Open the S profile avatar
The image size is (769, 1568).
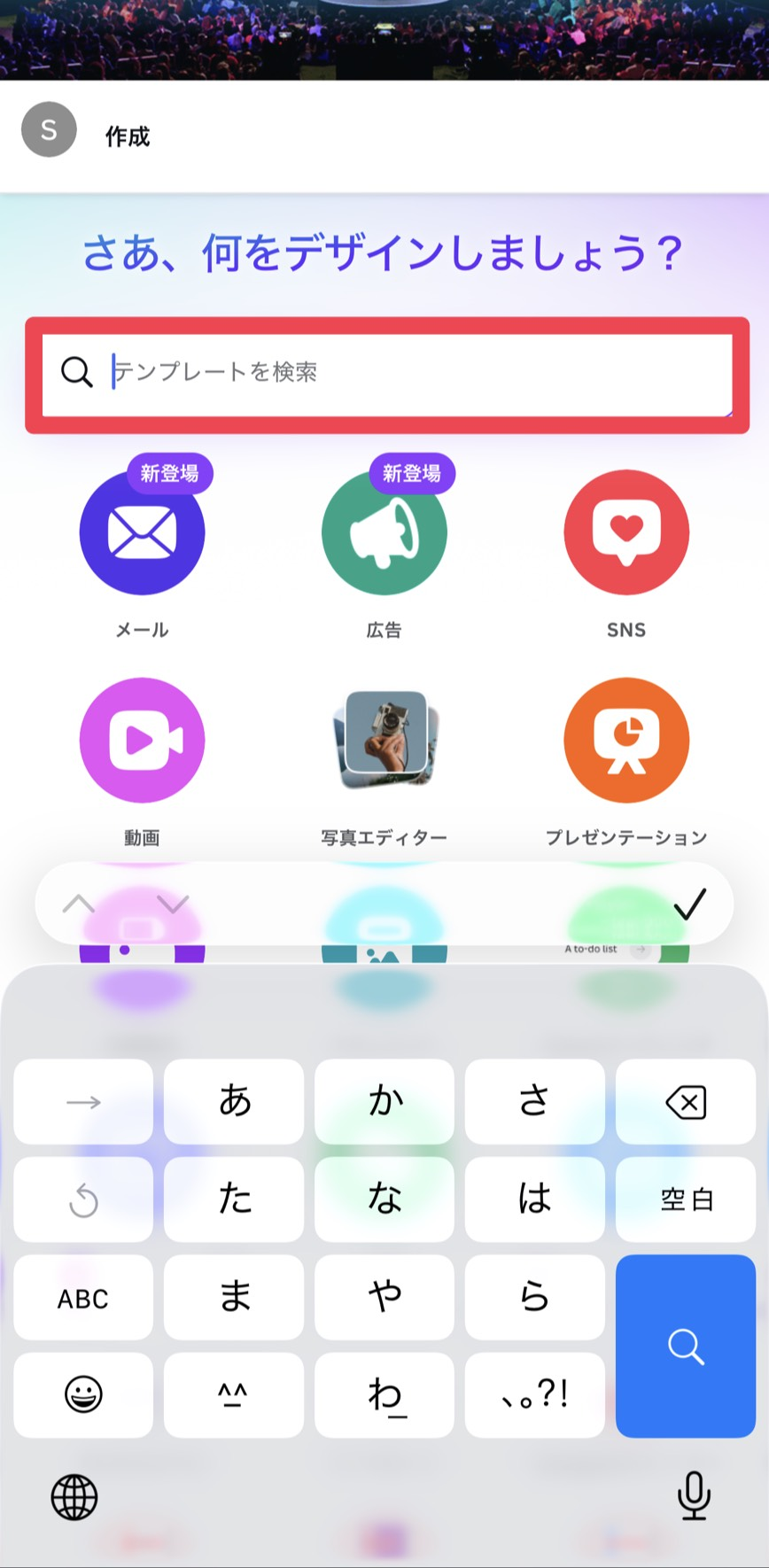point(49,130)
